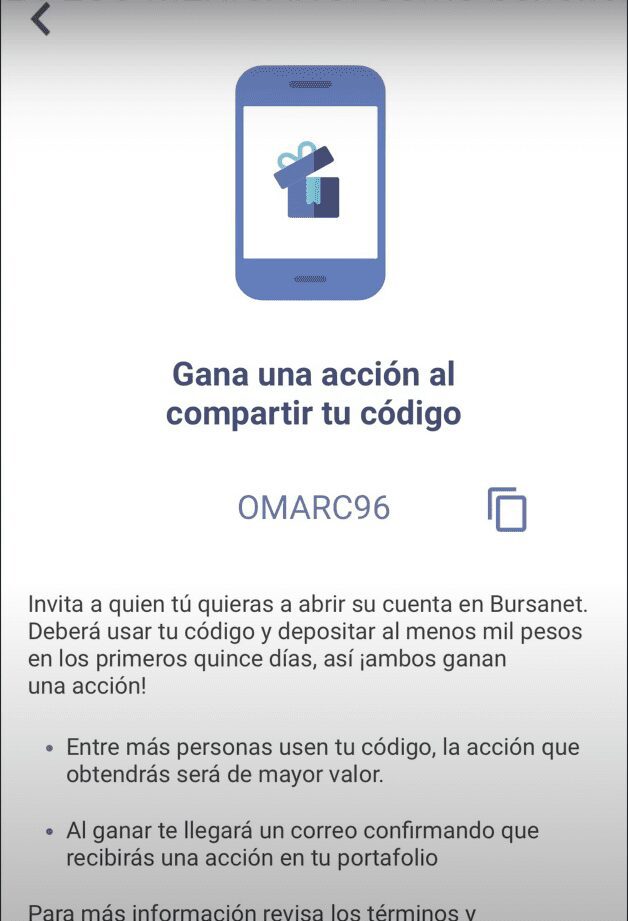This screenshot has width=628, height=921.
Task: Go back using the top-left arrow
Action: click(x=40, y=19)
